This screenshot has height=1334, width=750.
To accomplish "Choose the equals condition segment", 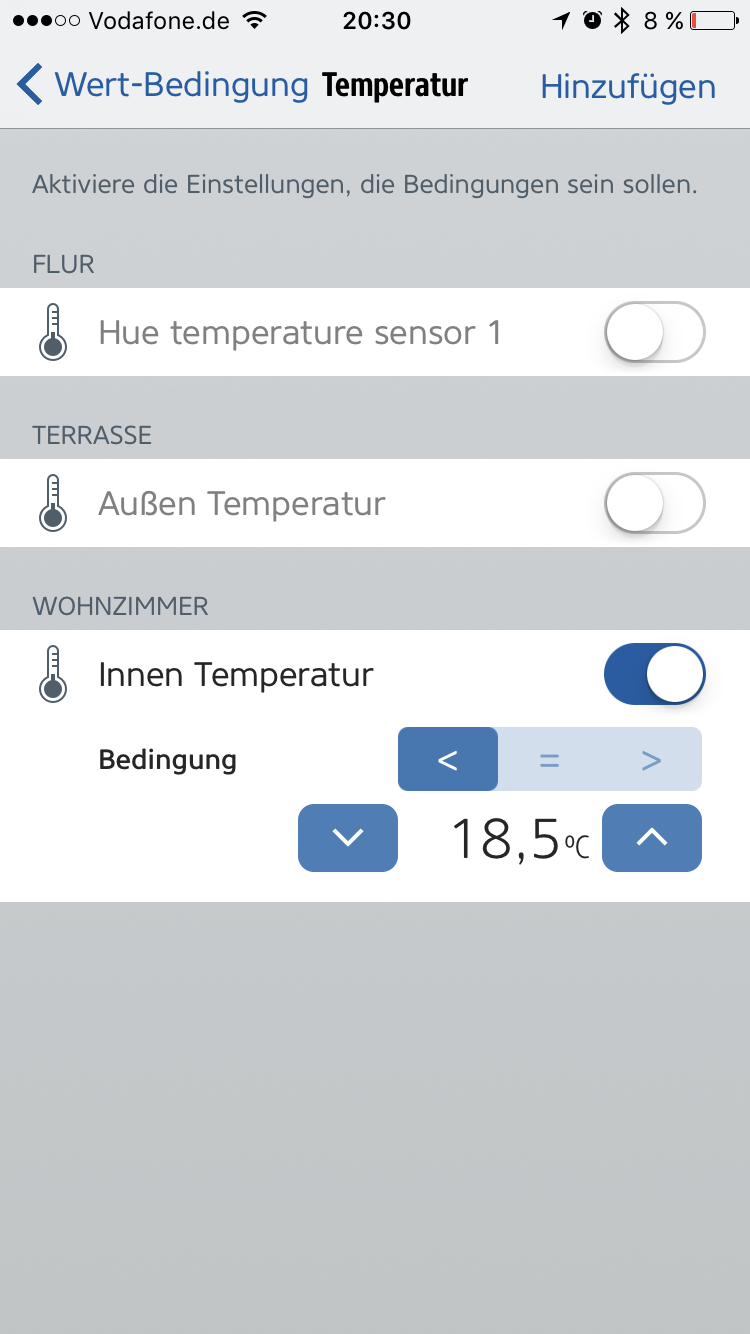I will click(549, 760).
